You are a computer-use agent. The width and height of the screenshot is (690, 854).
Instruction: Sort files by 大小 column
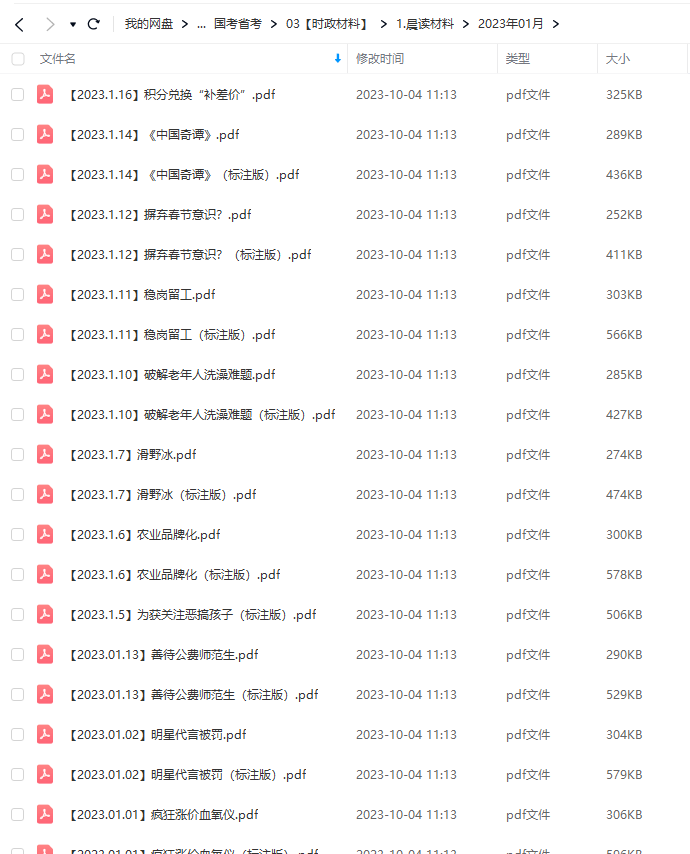click(617, 59)
